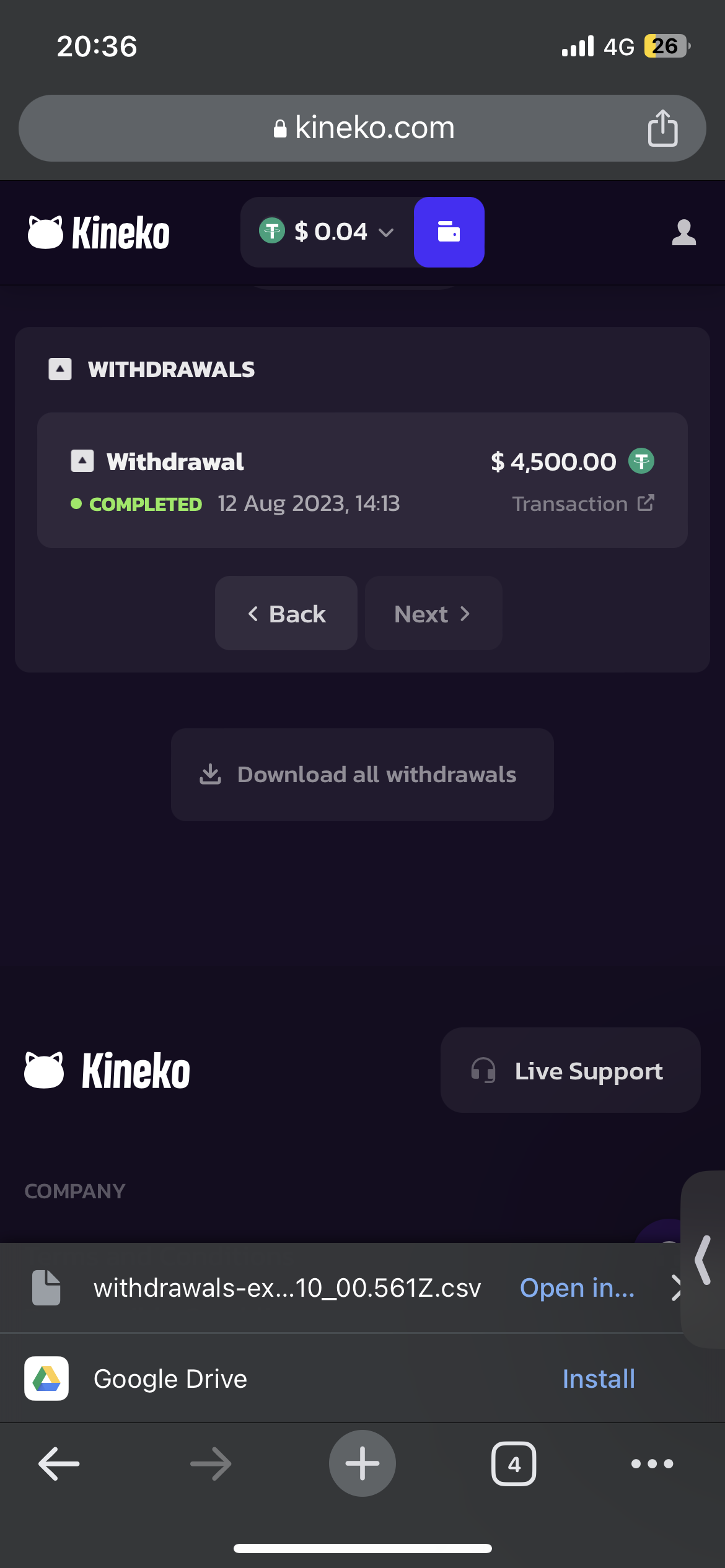Select Open in… for the CSV file
The height and width of the screenshot is (1568, 725).
click(x=577, y=1288)
